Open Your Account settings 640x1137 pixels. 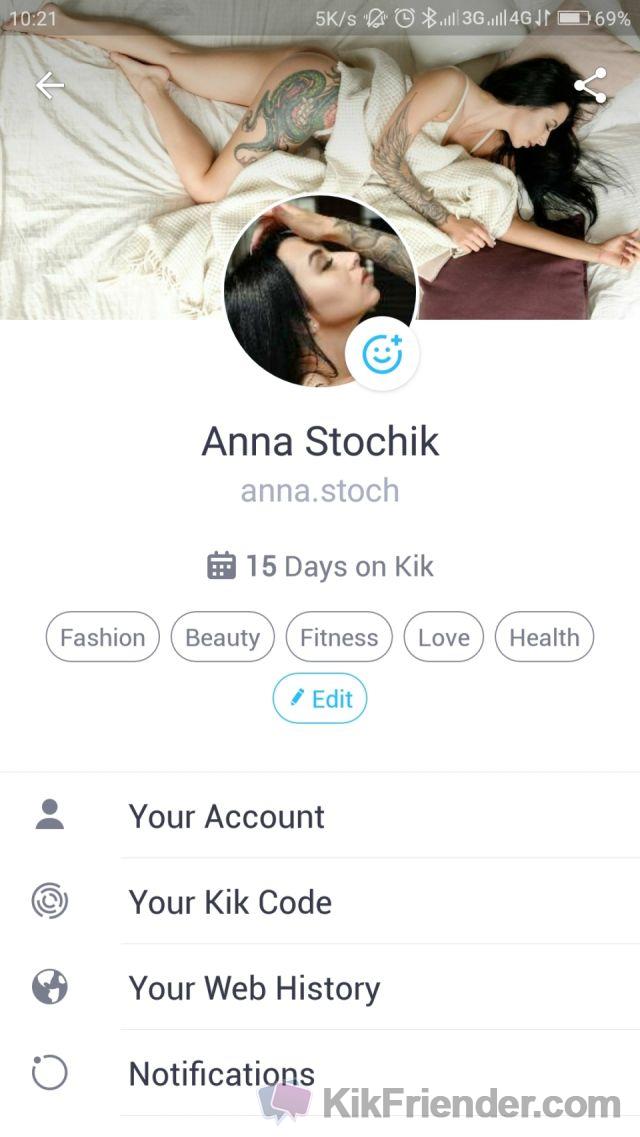(x=227, y=816)
